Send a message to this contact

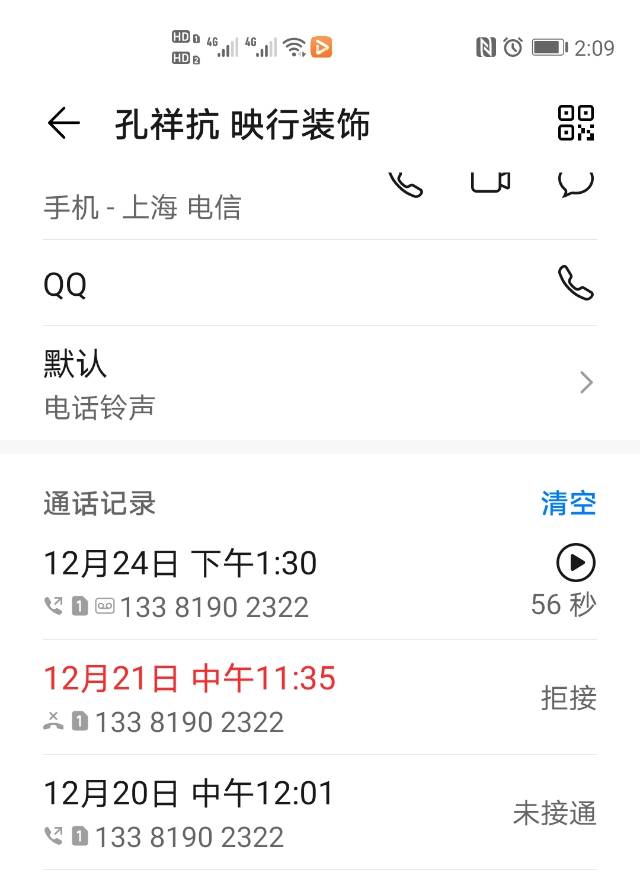pos(576,183)
